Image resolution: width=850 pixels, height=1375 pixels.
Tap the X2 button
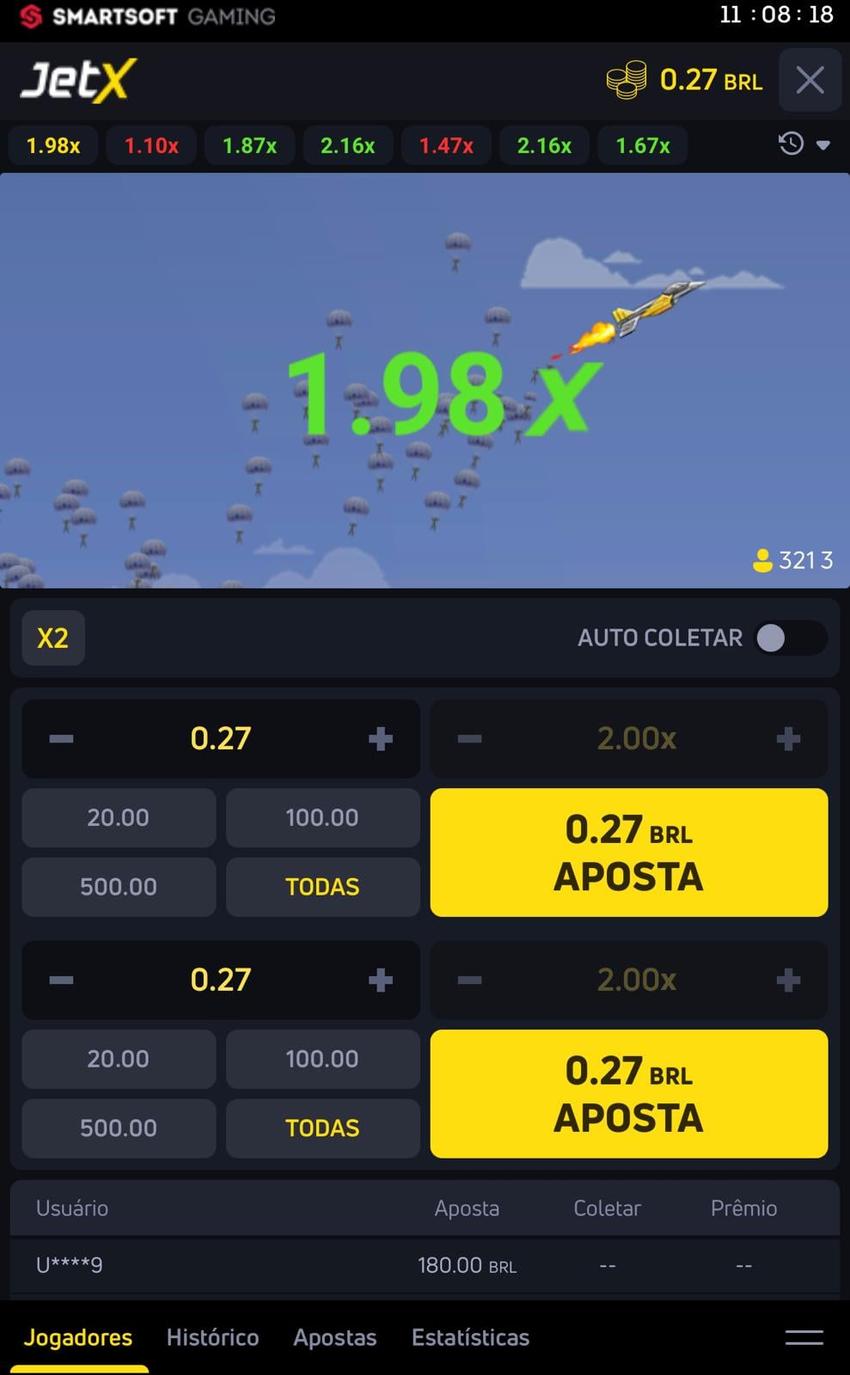pyautogui.click(x=53, y=638)
